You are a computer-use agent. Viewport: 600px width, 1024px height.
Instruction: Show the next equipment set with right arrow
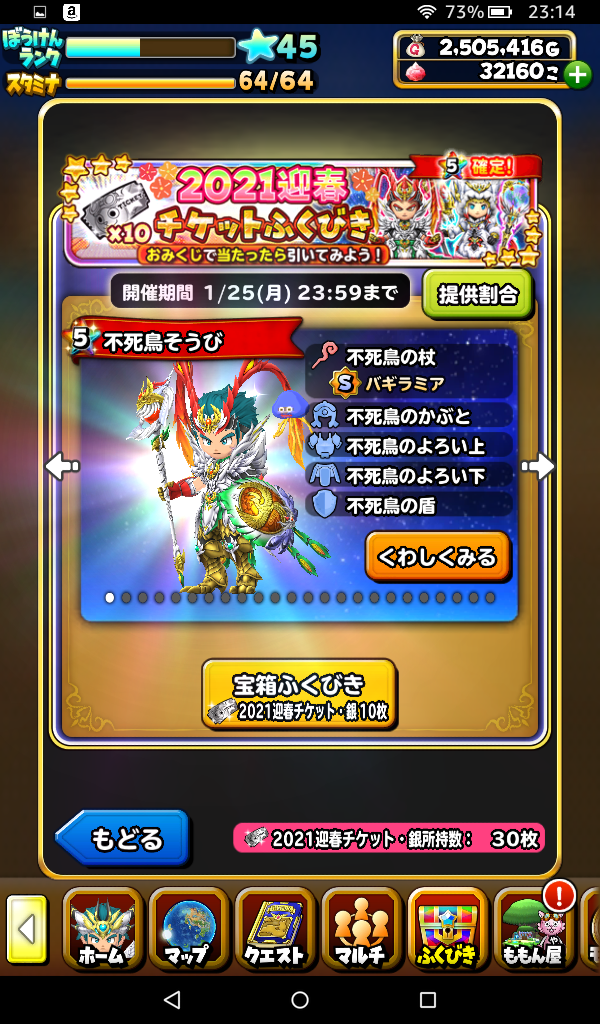click(x=537, y=466)
